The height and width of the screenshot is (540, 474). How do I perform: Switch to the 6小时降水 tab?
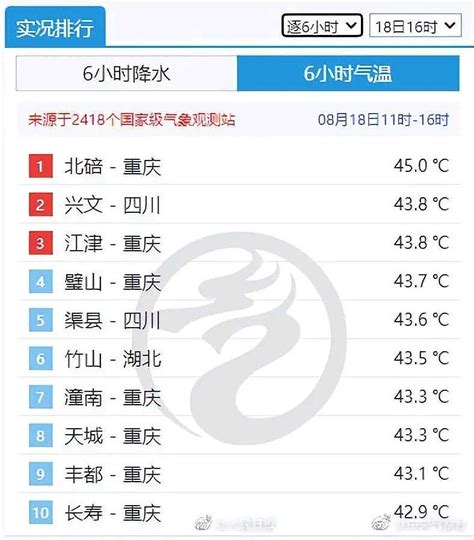pos(126,73)
